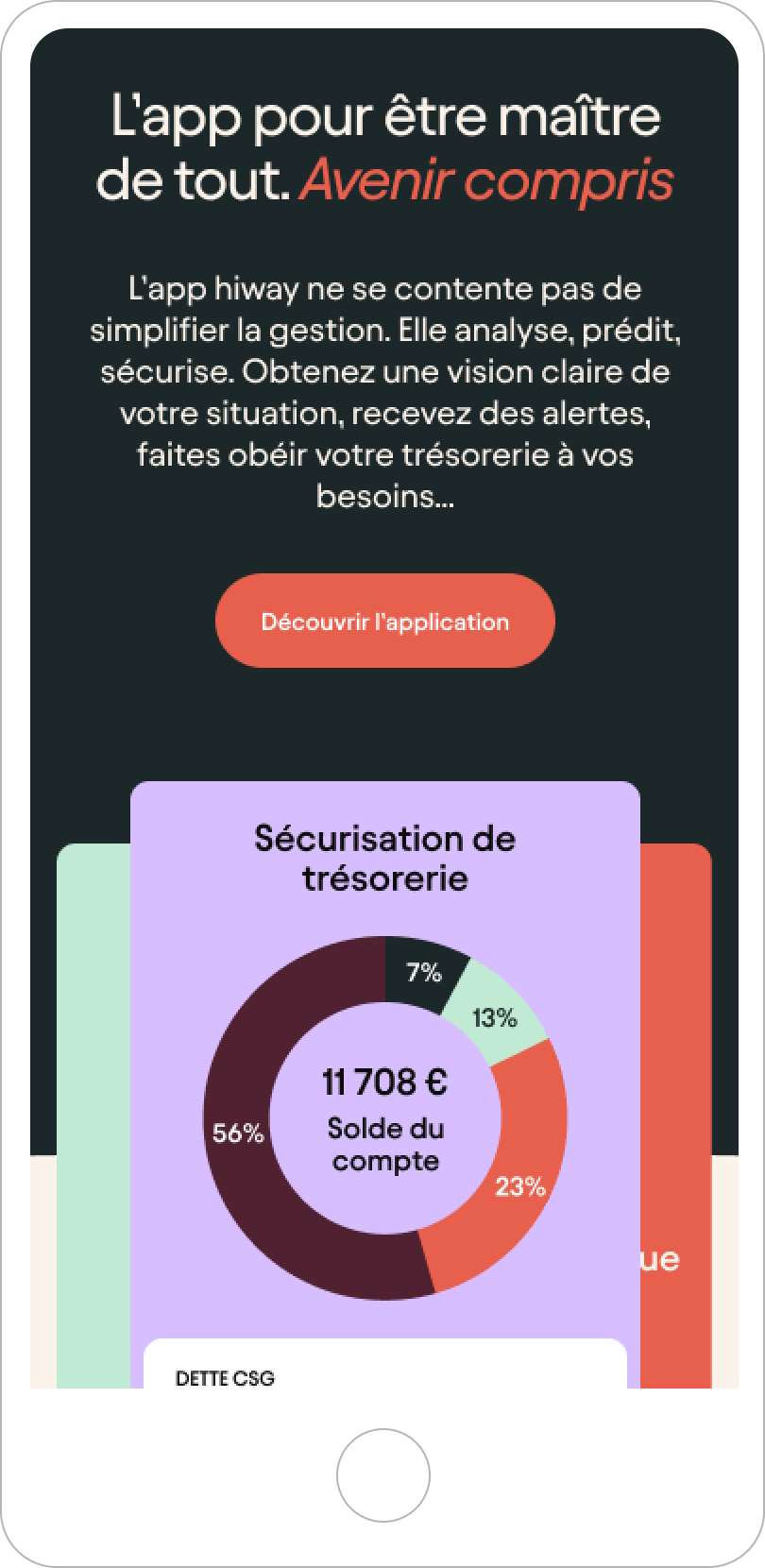
Task: Tap the Découvrir l'application button
Action: (x=384, y=622)
